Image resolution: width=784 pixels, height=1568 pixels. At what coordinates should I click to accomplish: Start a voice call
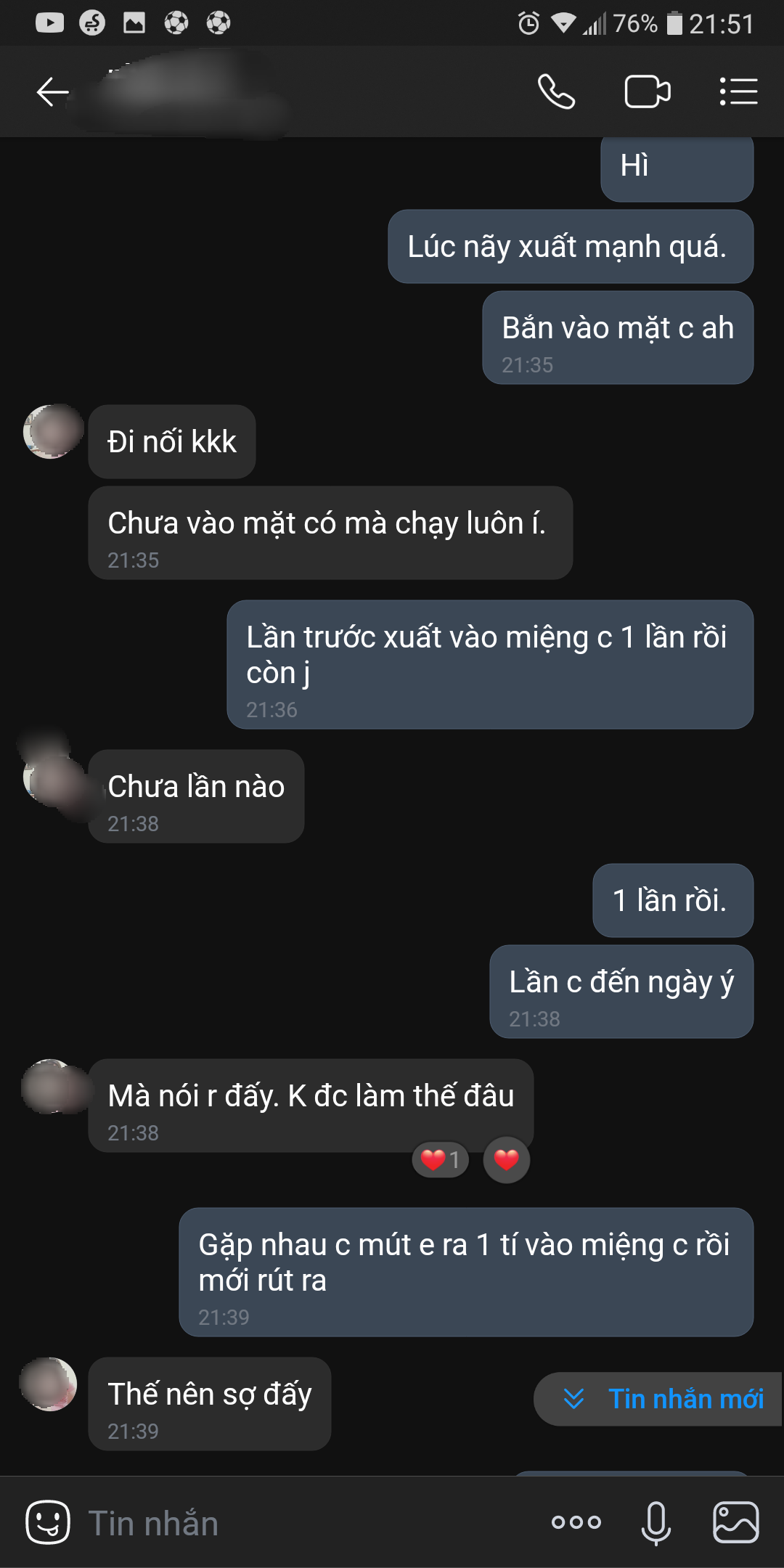556,92
